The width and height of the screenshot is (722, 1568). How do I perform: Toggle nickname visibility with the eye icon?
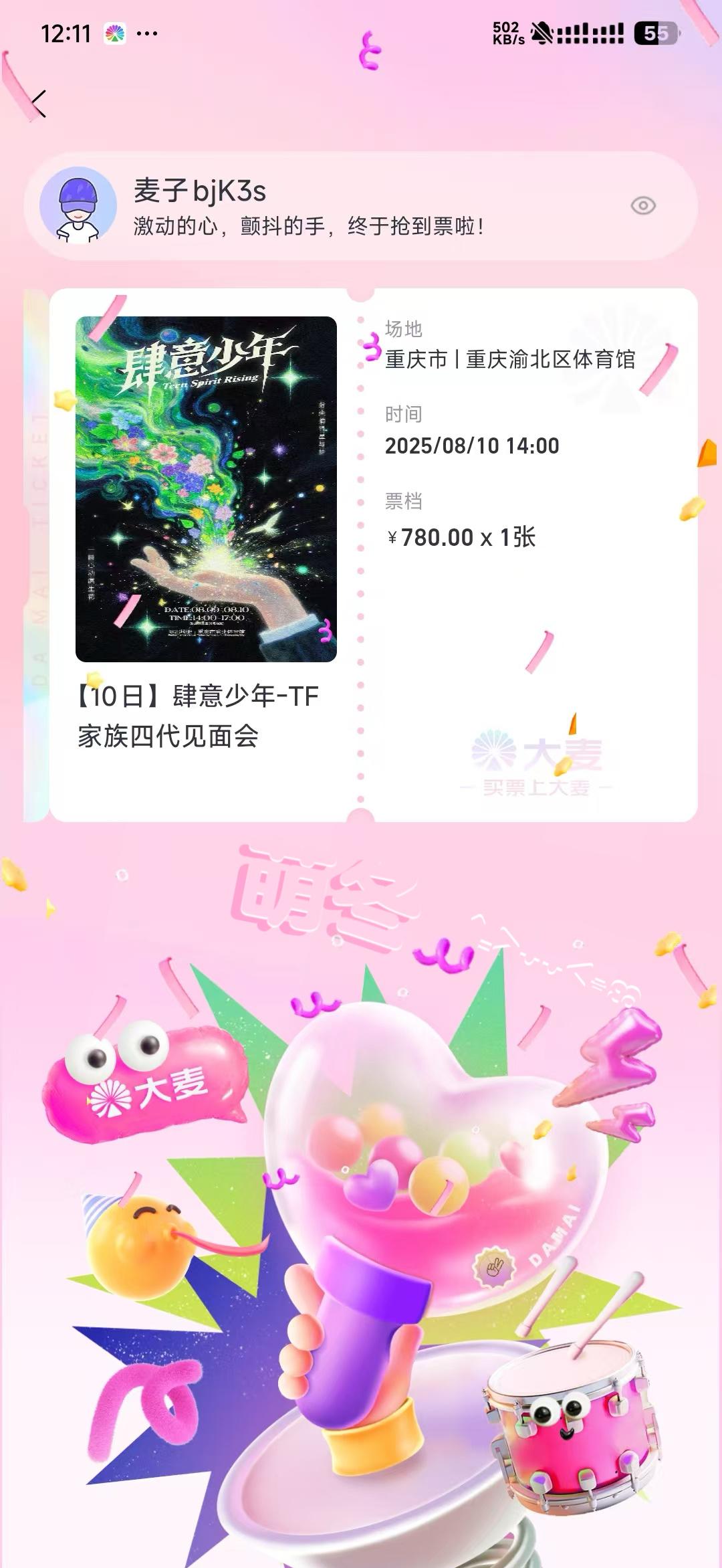coord(643,206)
